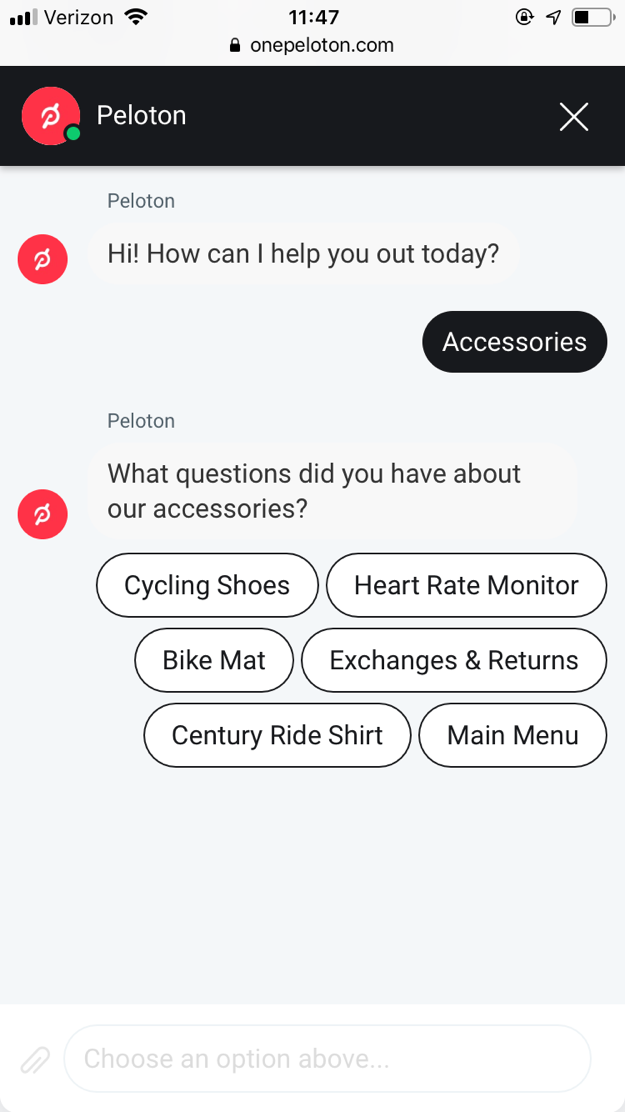Ask about Exchanges & Returns
The height and width of the screenshot is (1112, 625).
454,660
